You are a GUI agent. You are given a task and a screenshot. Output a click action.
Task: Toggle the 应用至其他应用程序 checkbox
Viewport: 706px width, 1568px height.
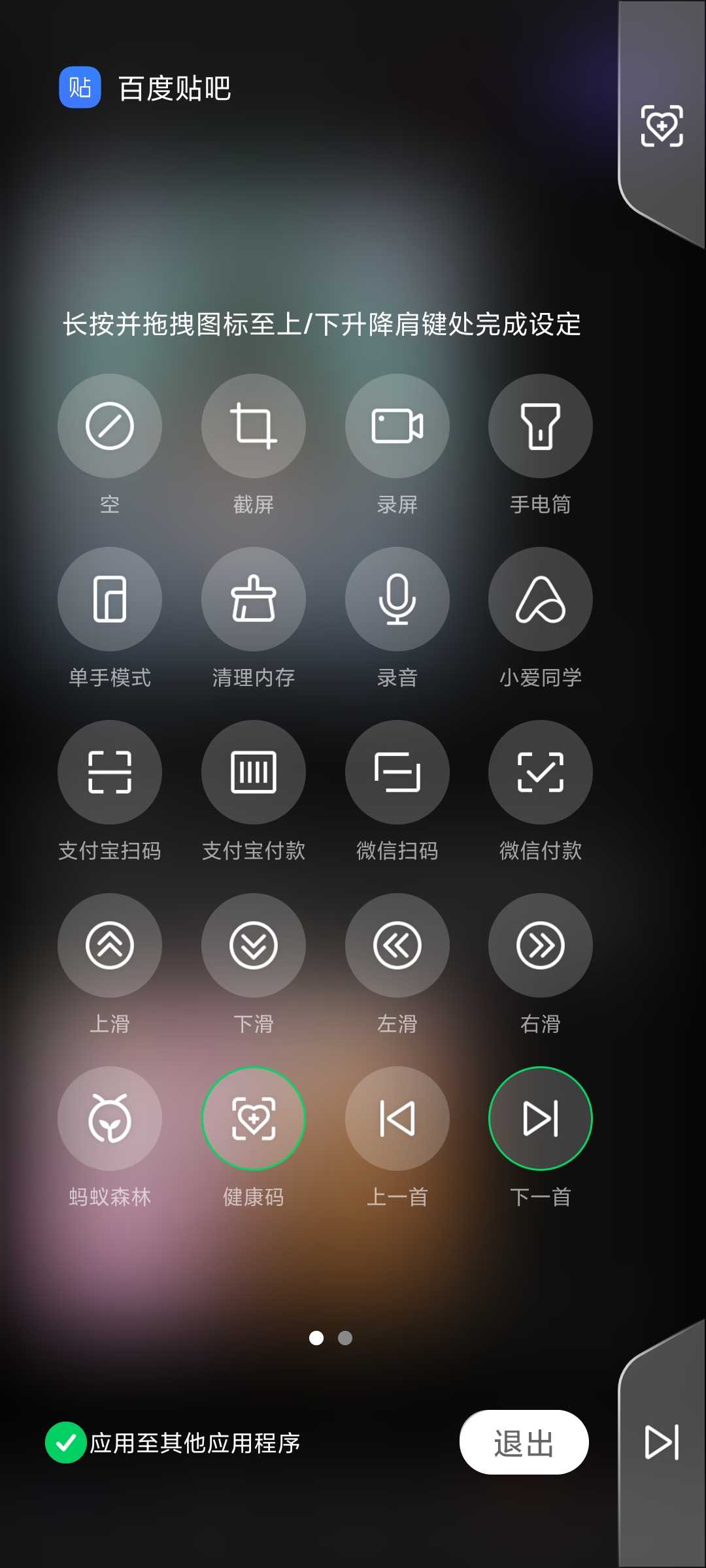[66, 1443]
